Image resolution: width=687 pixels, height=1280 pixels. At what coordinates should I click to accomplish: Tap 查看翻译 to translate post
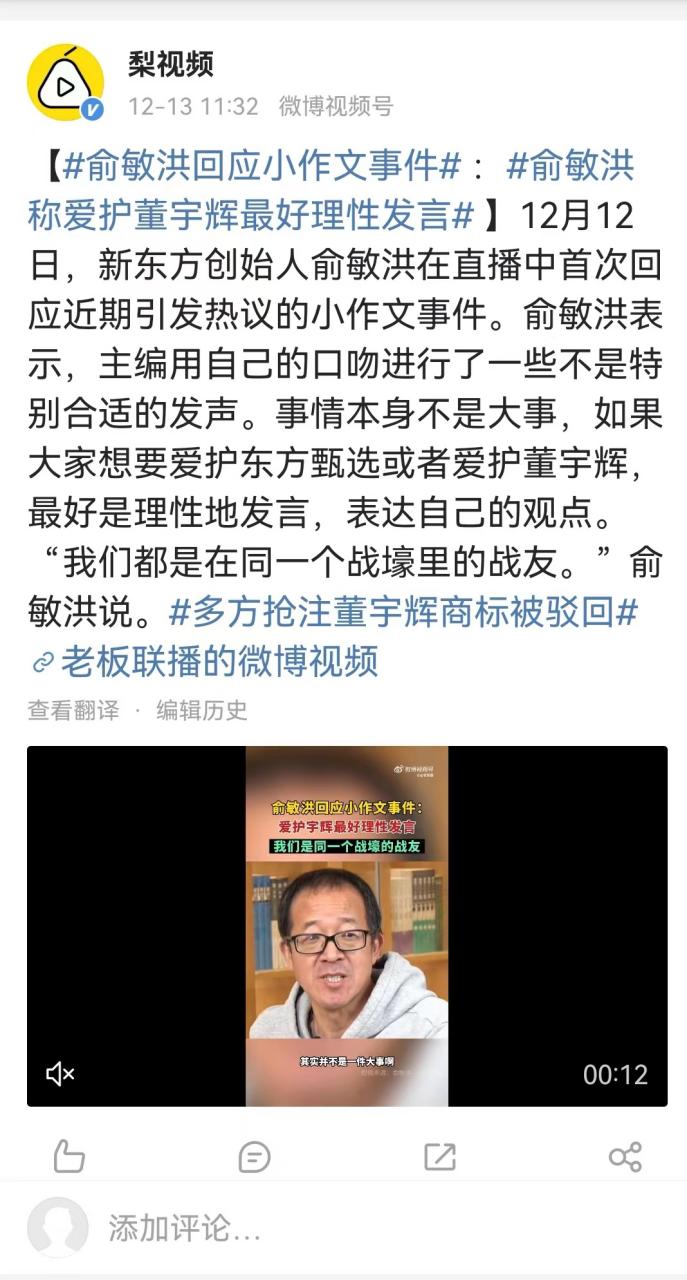coord(73,710)
